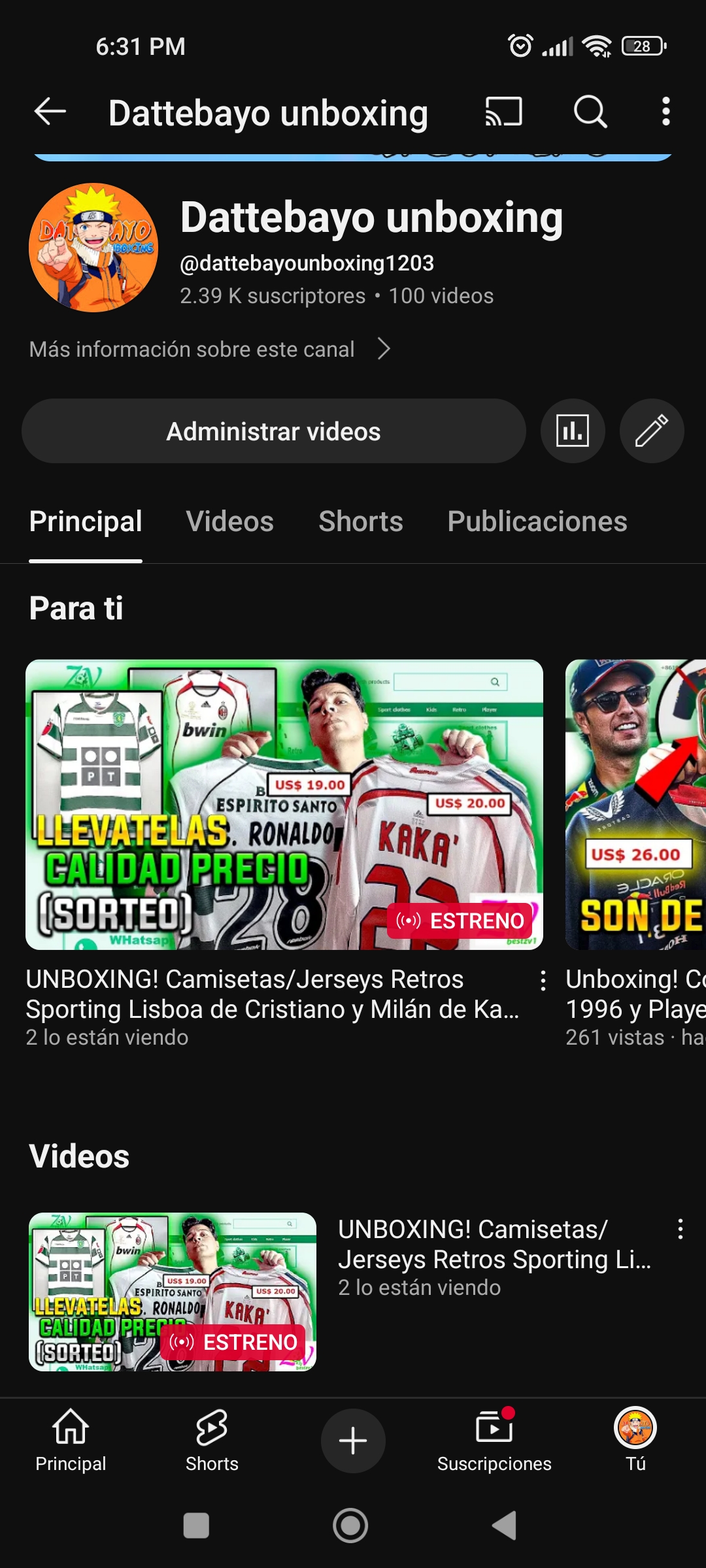
Task: Open channel analytics chart icon
Action: click(x=573, y=431)
